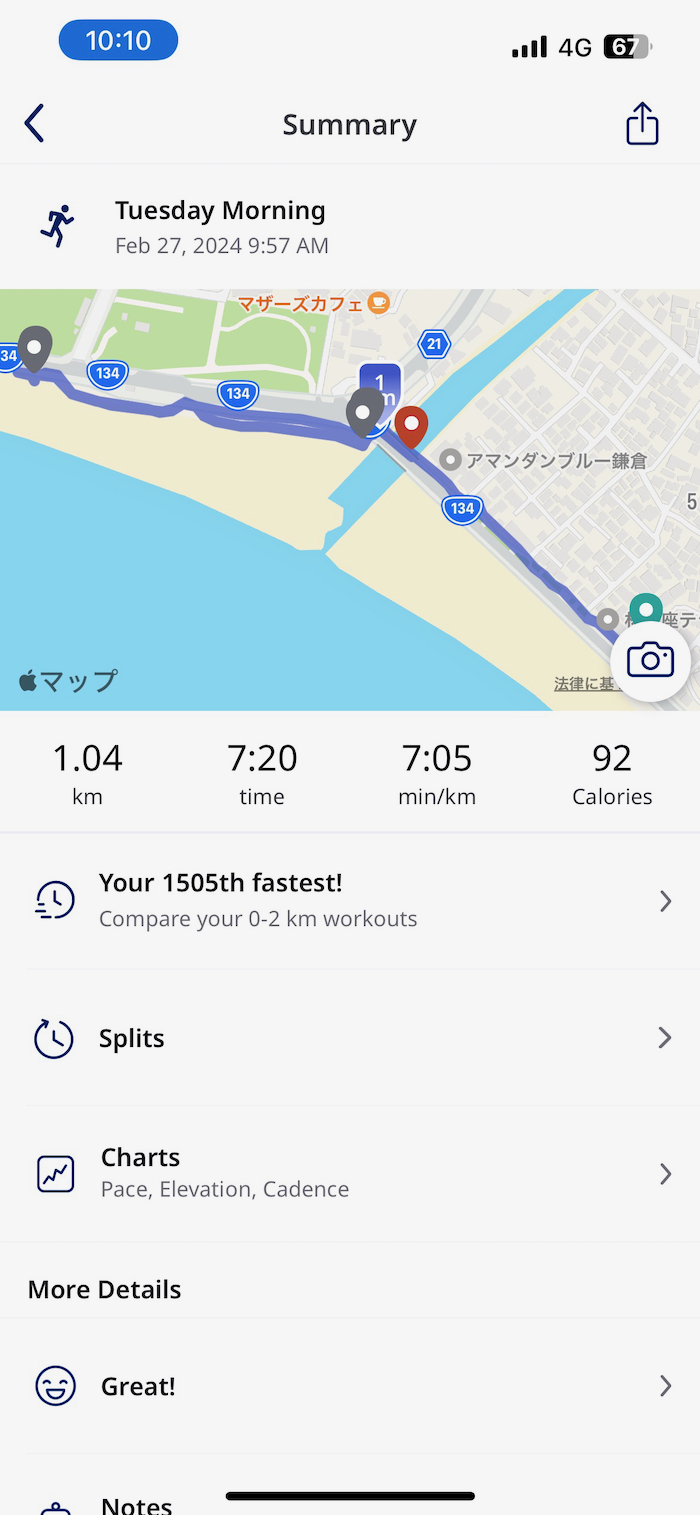Viewport: 700px width, 1515px height.
Task: Go back using the top-left arrow
Action: coord(35,124)
